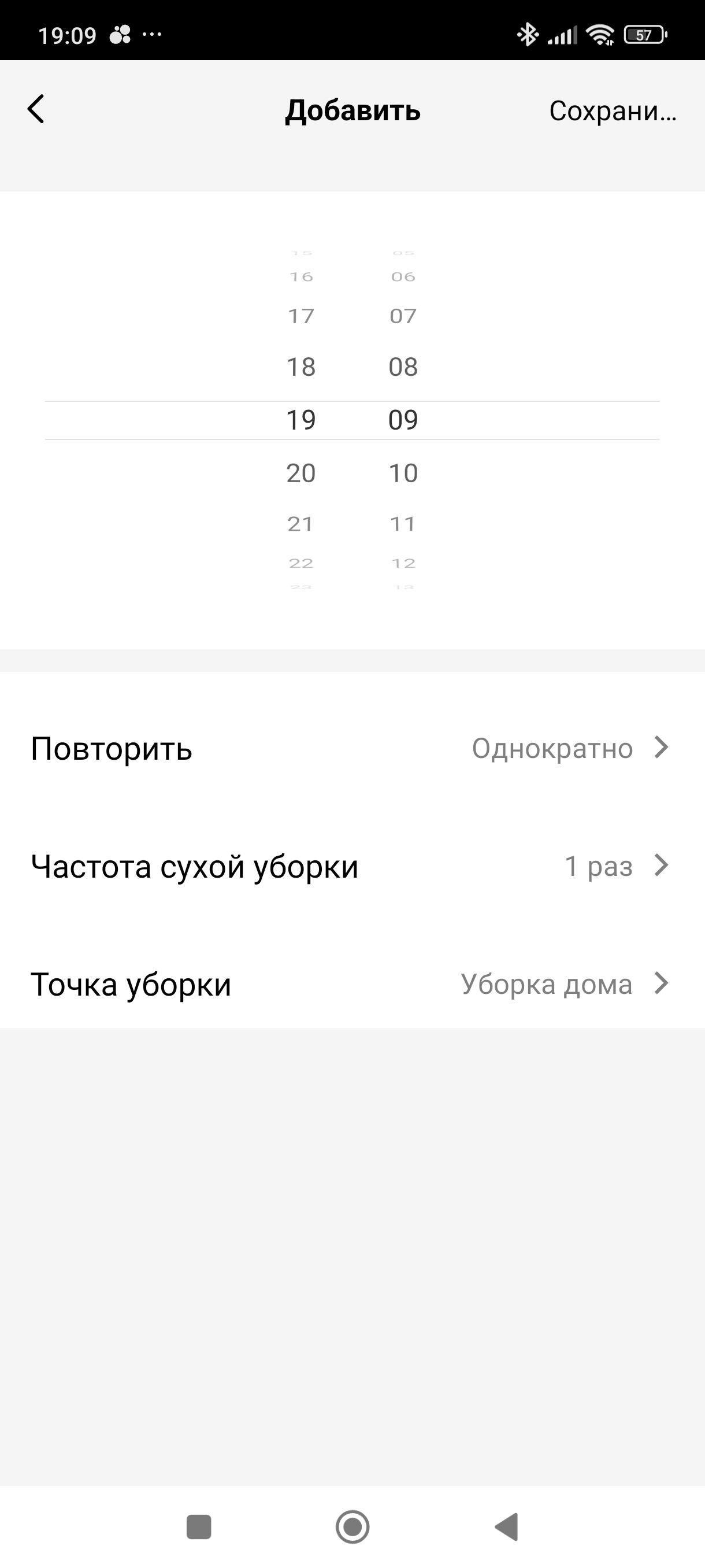The height and width of the screenshot is (1568, 705).
Task: Tap the system home button
Action: coord(353,1526)
